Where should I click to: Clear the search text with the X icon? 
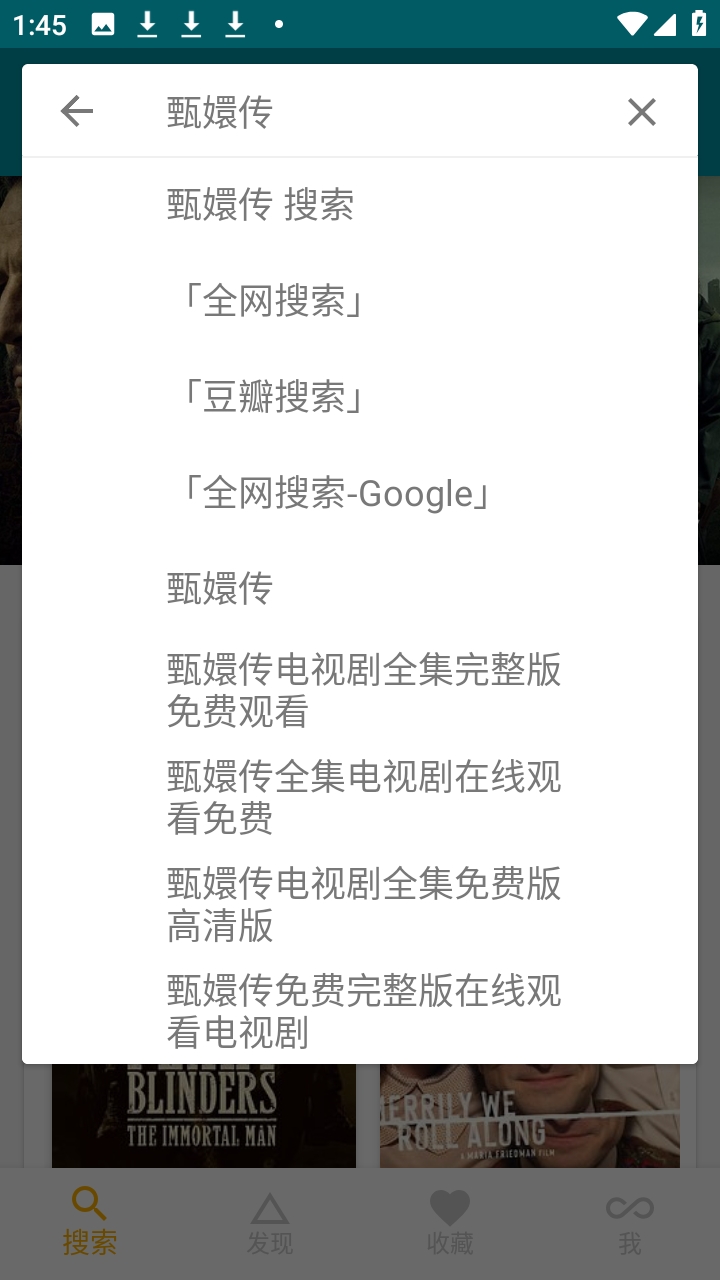(641, 112)
